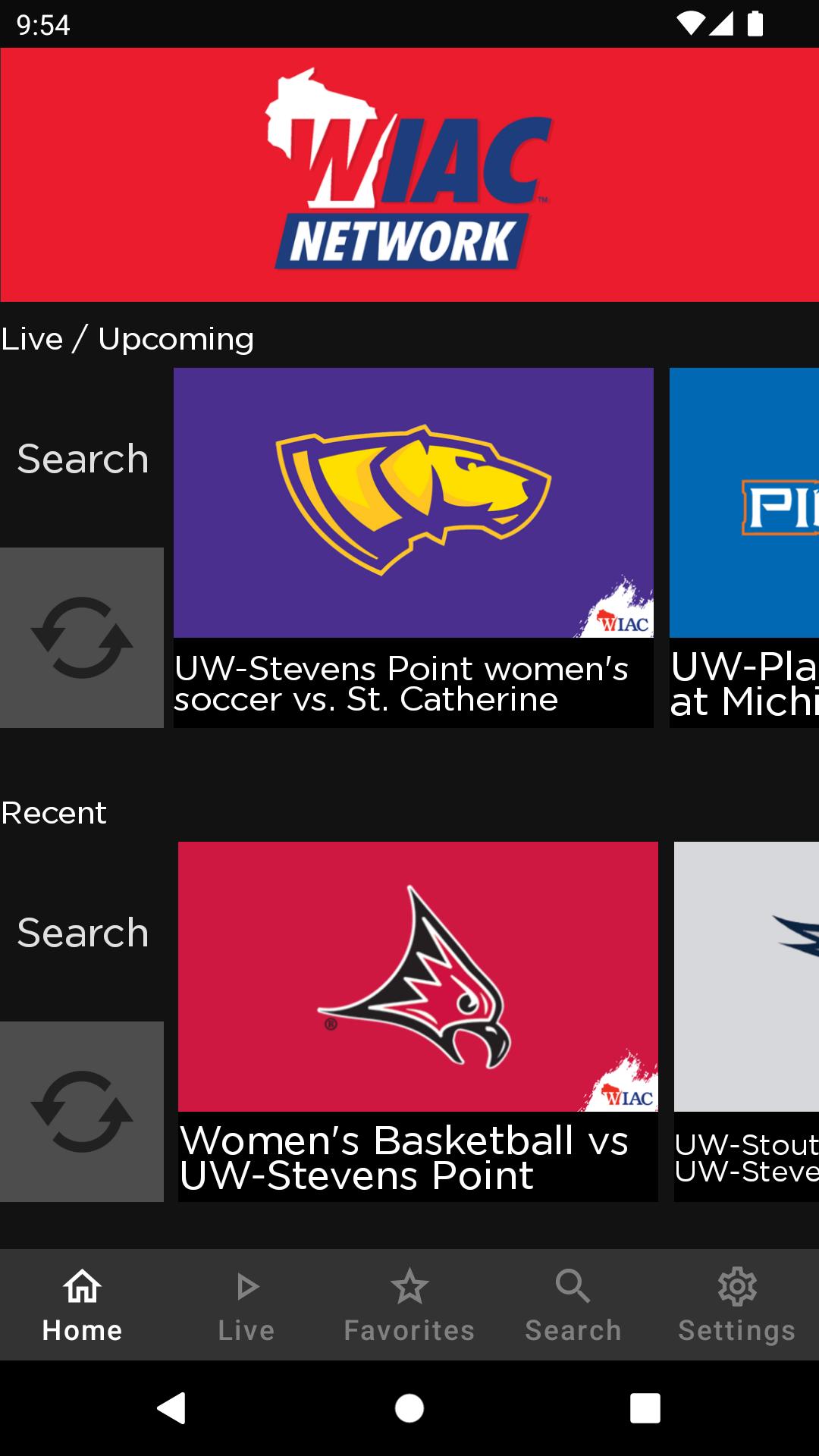Open the Search tab in bottom navigation
Image resolution: width=819 pixels, height=1456 pixels.
pos(573,1305)
